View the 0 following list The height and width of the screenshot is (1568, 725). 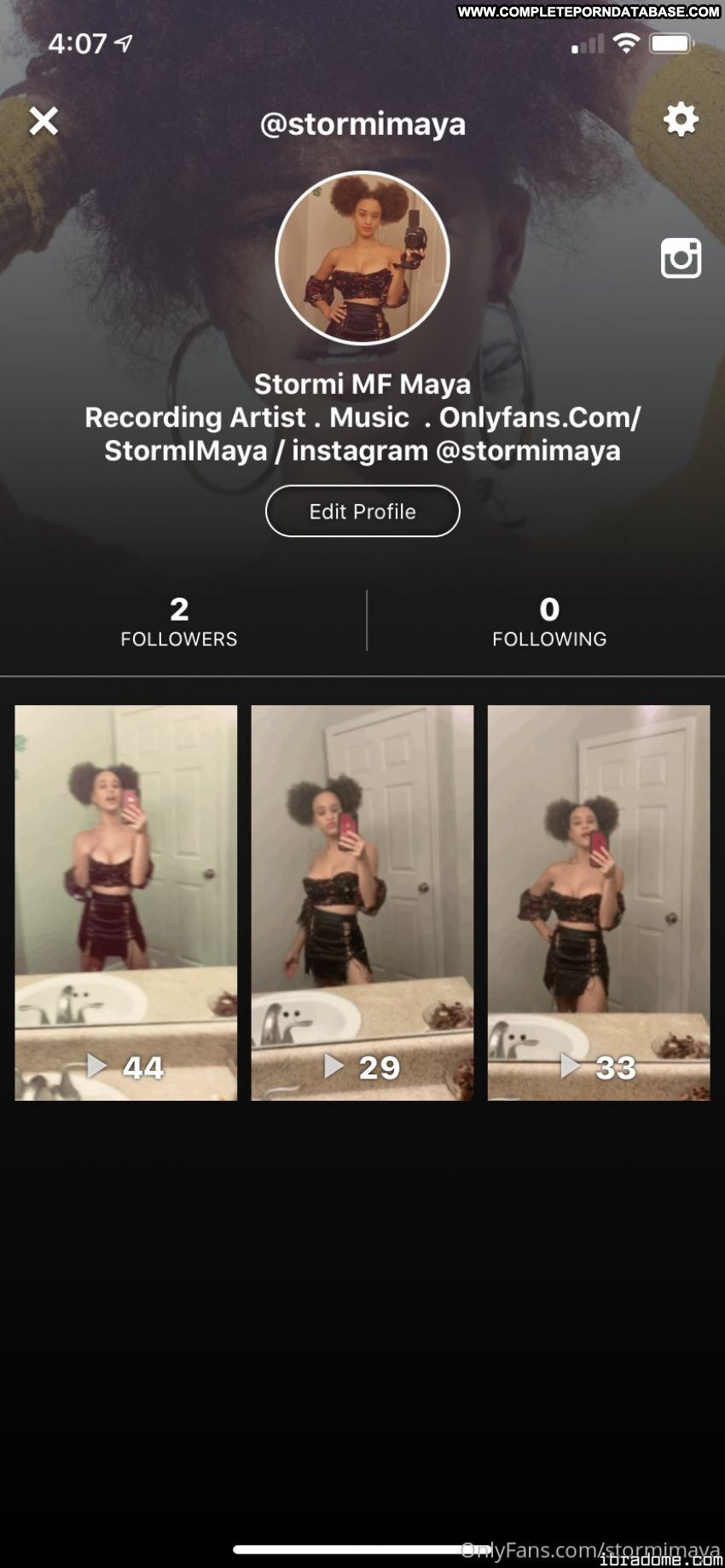[x=549, y=622]
